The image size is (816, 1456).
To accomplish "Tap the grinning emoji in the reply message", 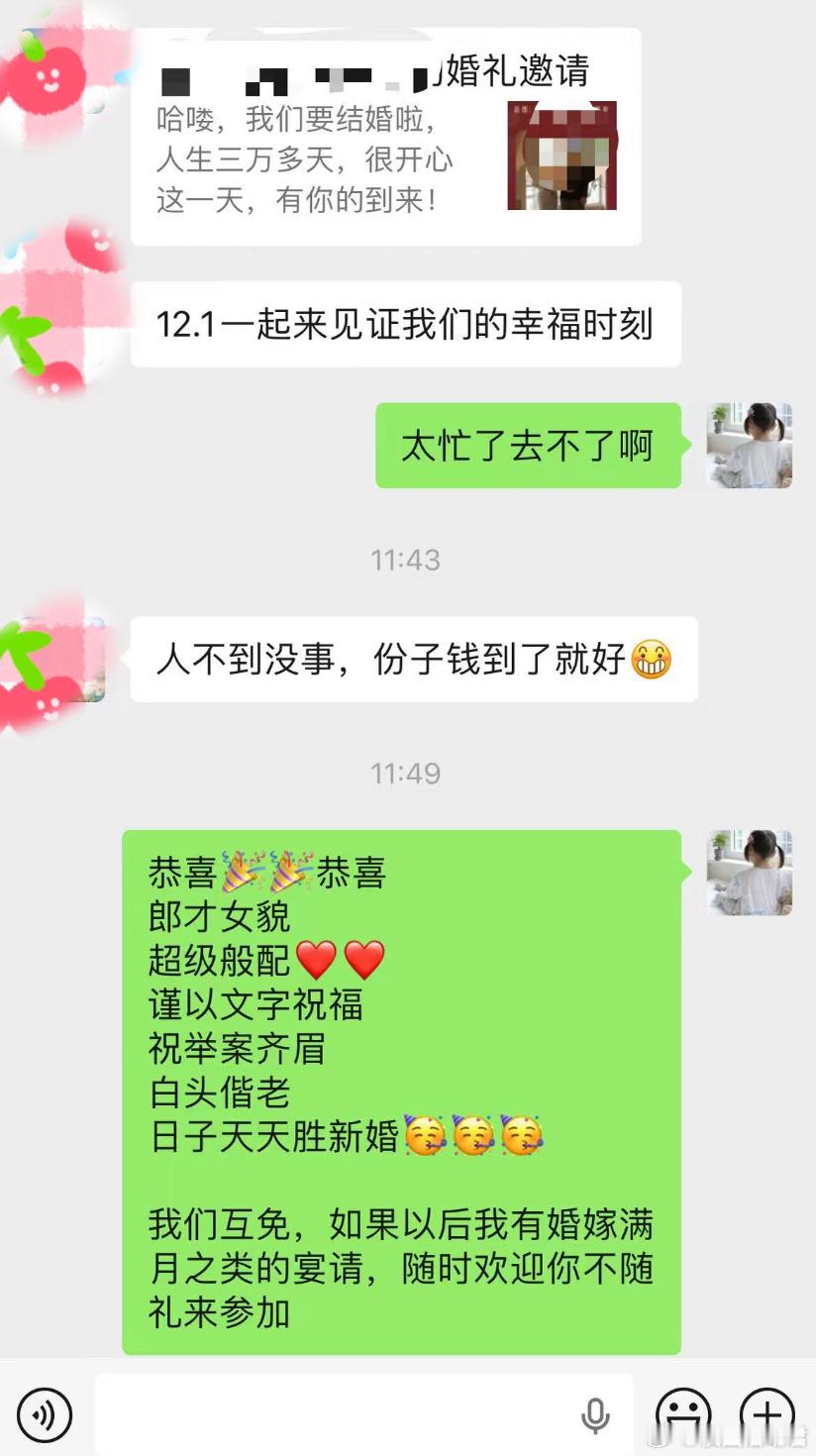I will [649, 660].
